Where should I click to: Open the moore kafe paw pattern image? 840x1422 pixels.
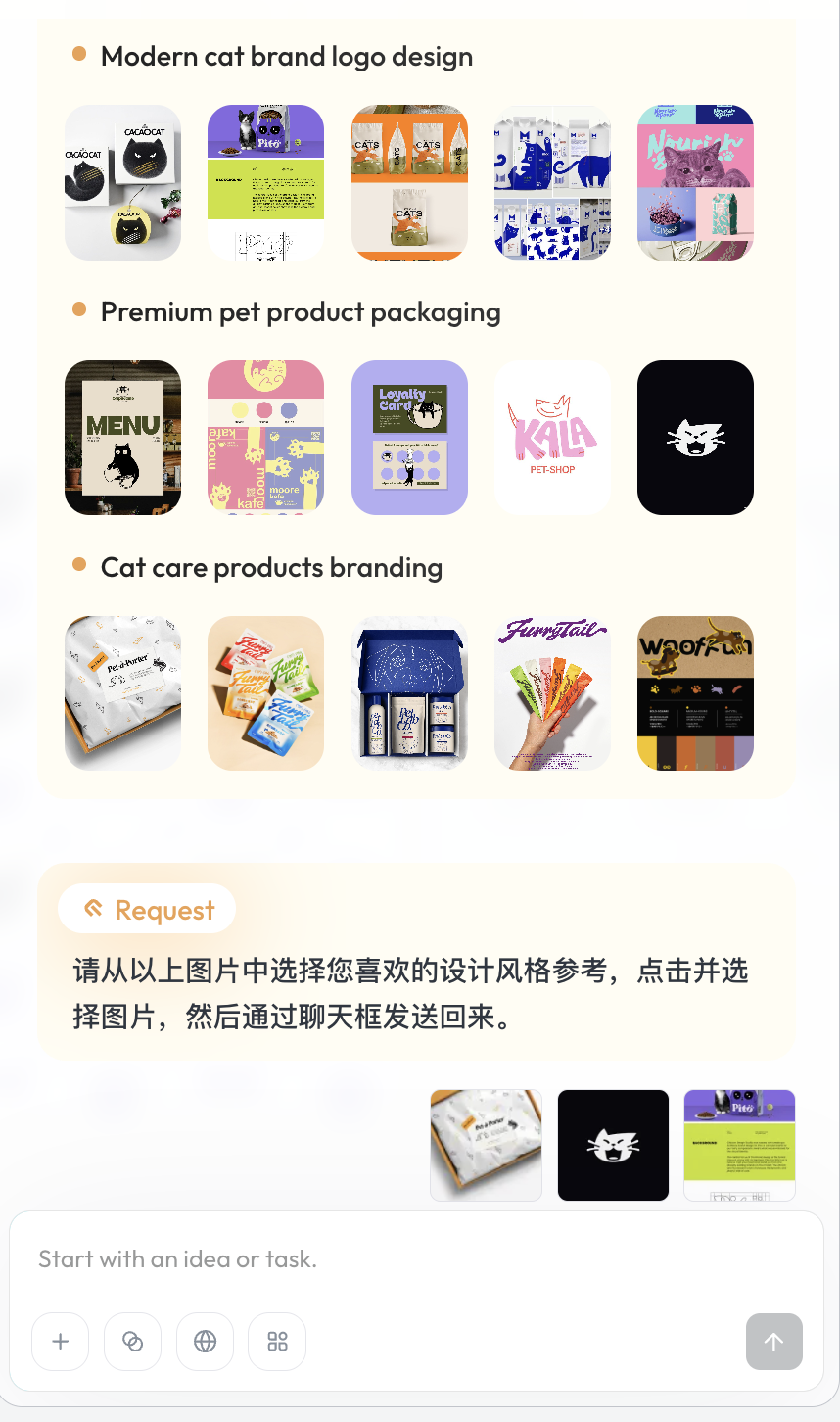tap(265, 438)
